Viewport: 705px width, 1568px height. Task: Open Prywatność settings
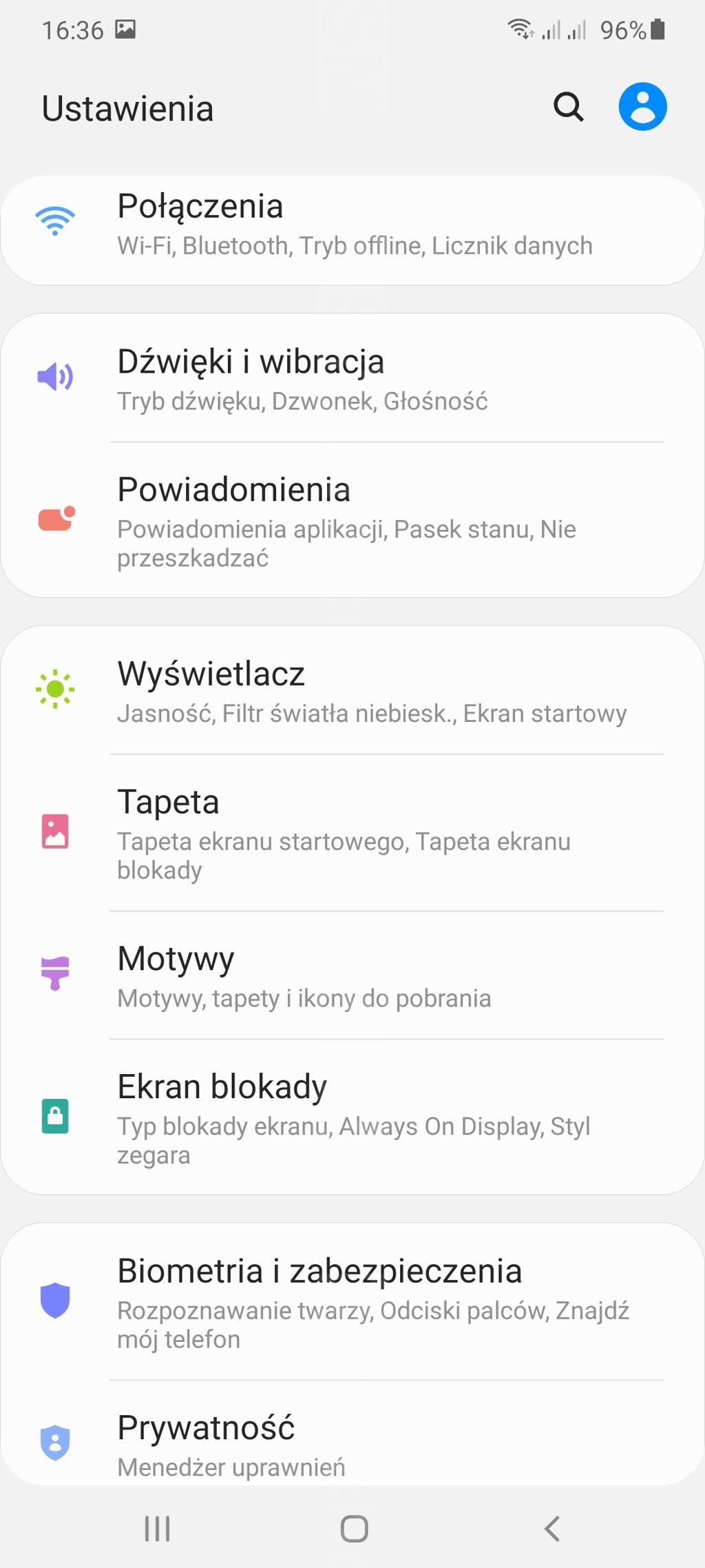point(352,1444)
